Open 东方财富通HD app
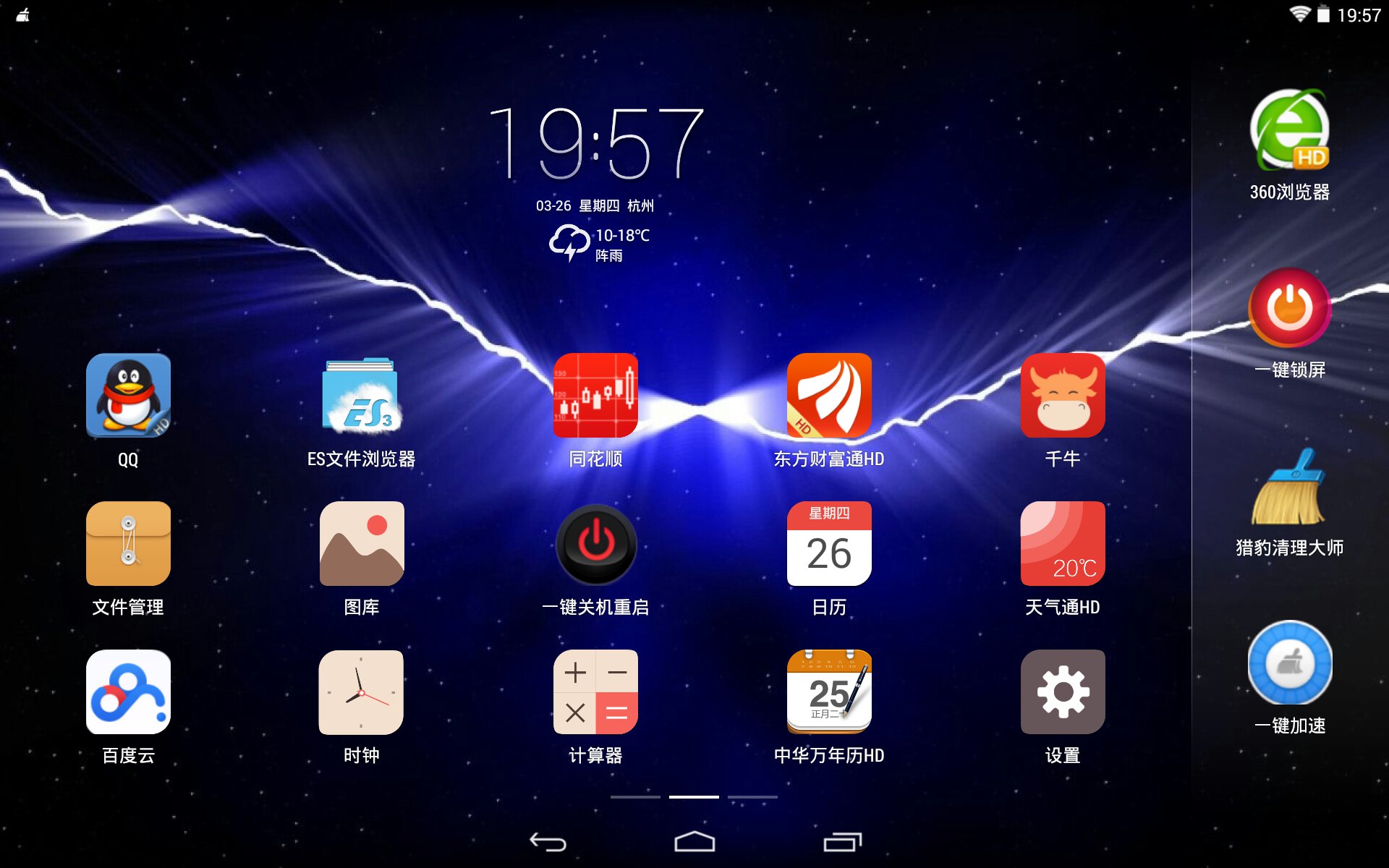This screenshot has height=868, width=1389. click(829, 396)
